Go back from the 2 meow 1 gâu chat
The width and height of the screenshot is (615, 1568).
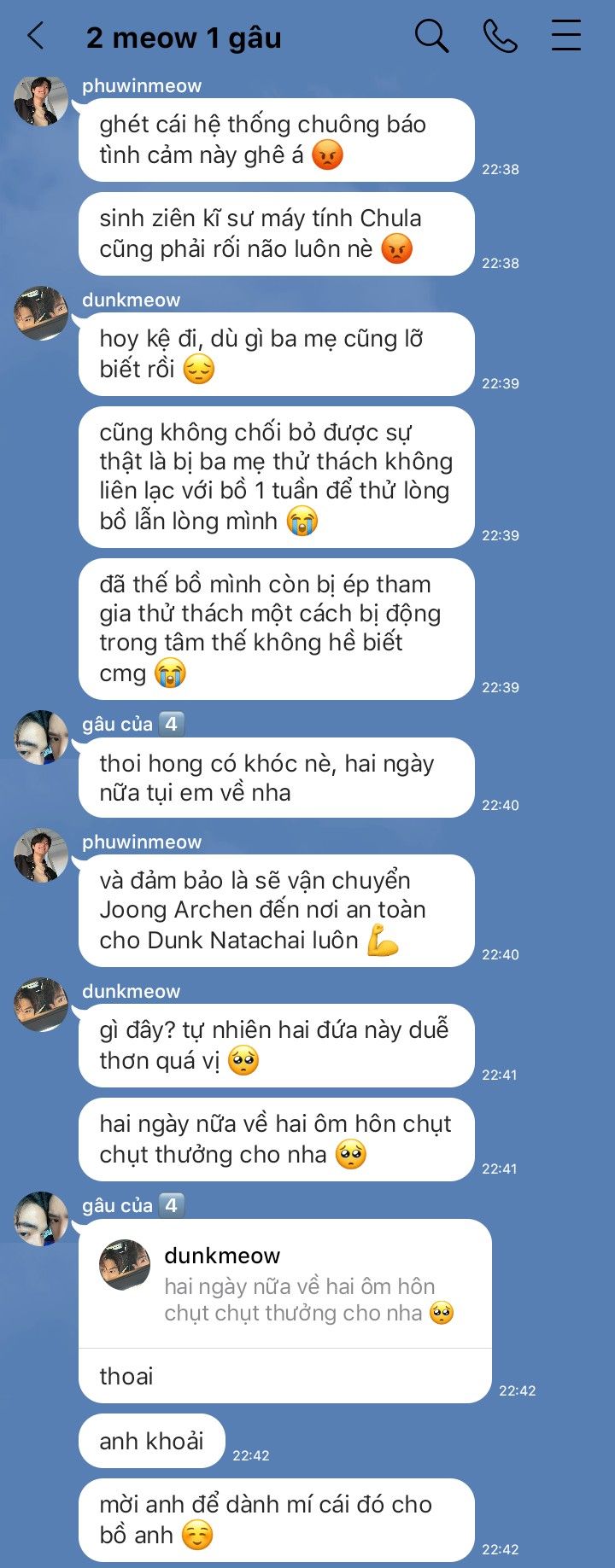[36, 37]
